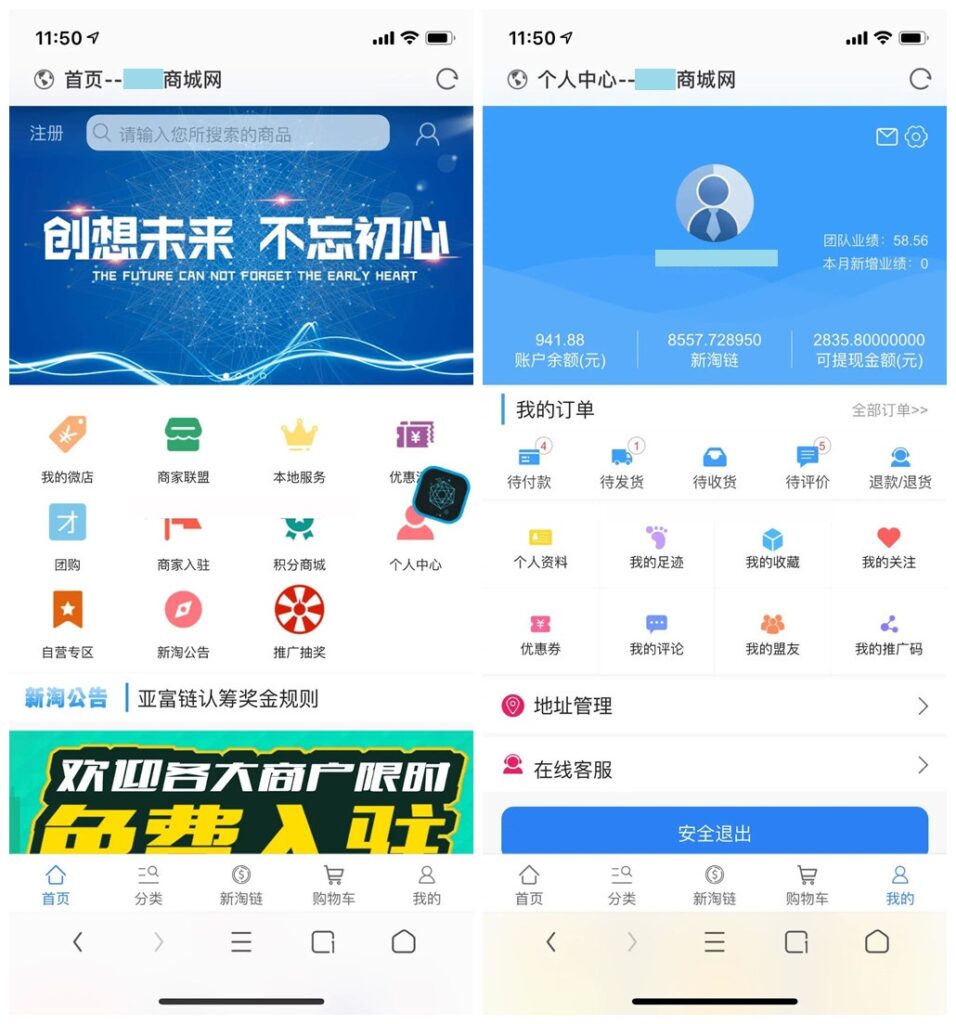Expand the 在线客服 row
This screenshot has height=1024, width=956.
click(x=715, y=768)
